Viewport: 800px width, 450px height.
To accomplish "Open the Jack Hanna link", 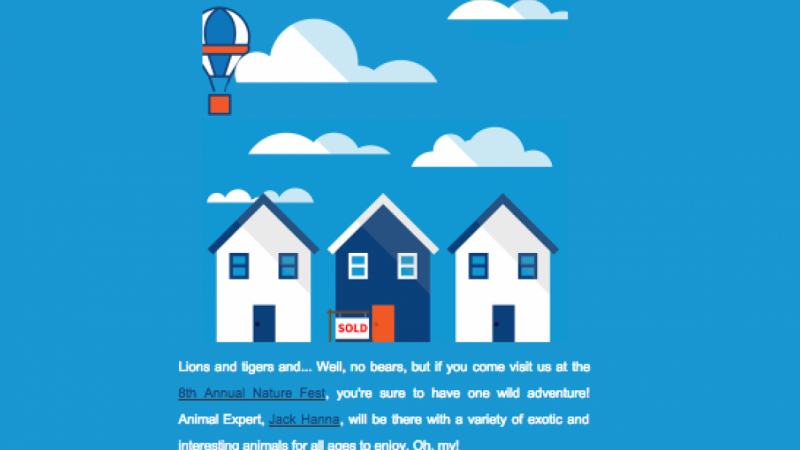I will pos(304,419).
